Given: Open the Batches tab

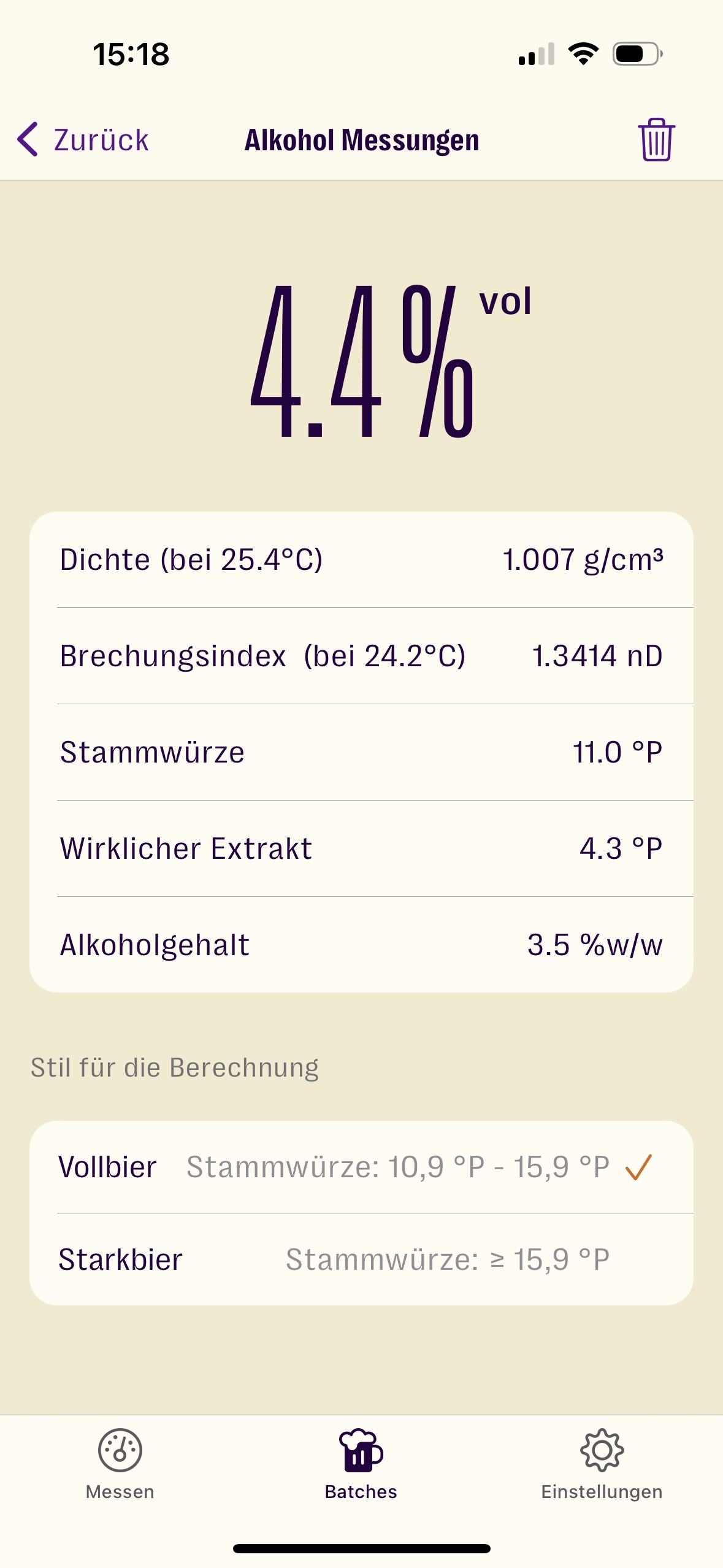Looking at the screenshot, I should pos(361,1464).
